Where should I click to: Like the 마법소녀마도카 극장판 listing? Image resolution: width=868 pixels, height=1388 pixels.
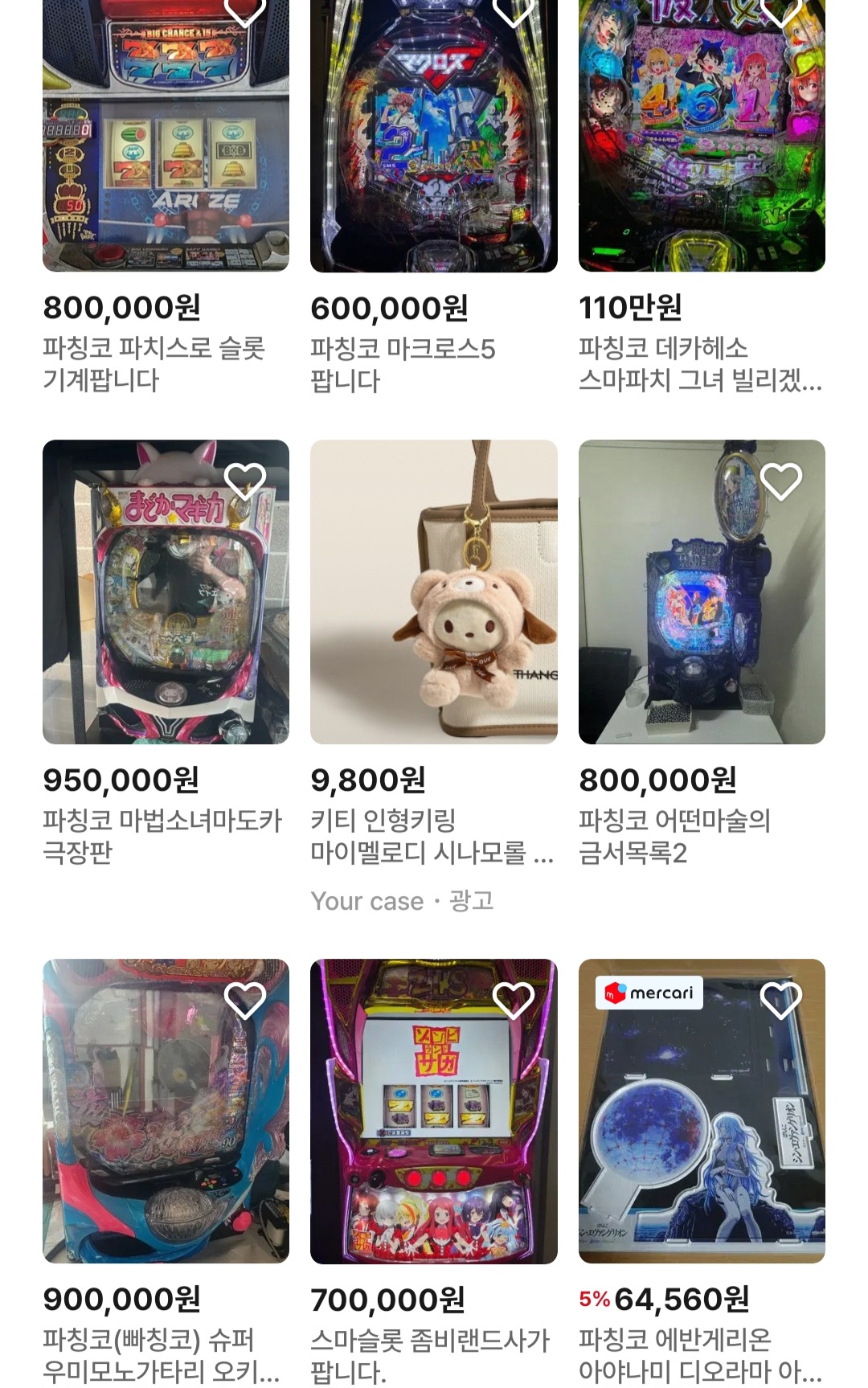pyautogui.click(x=245, y=481)
